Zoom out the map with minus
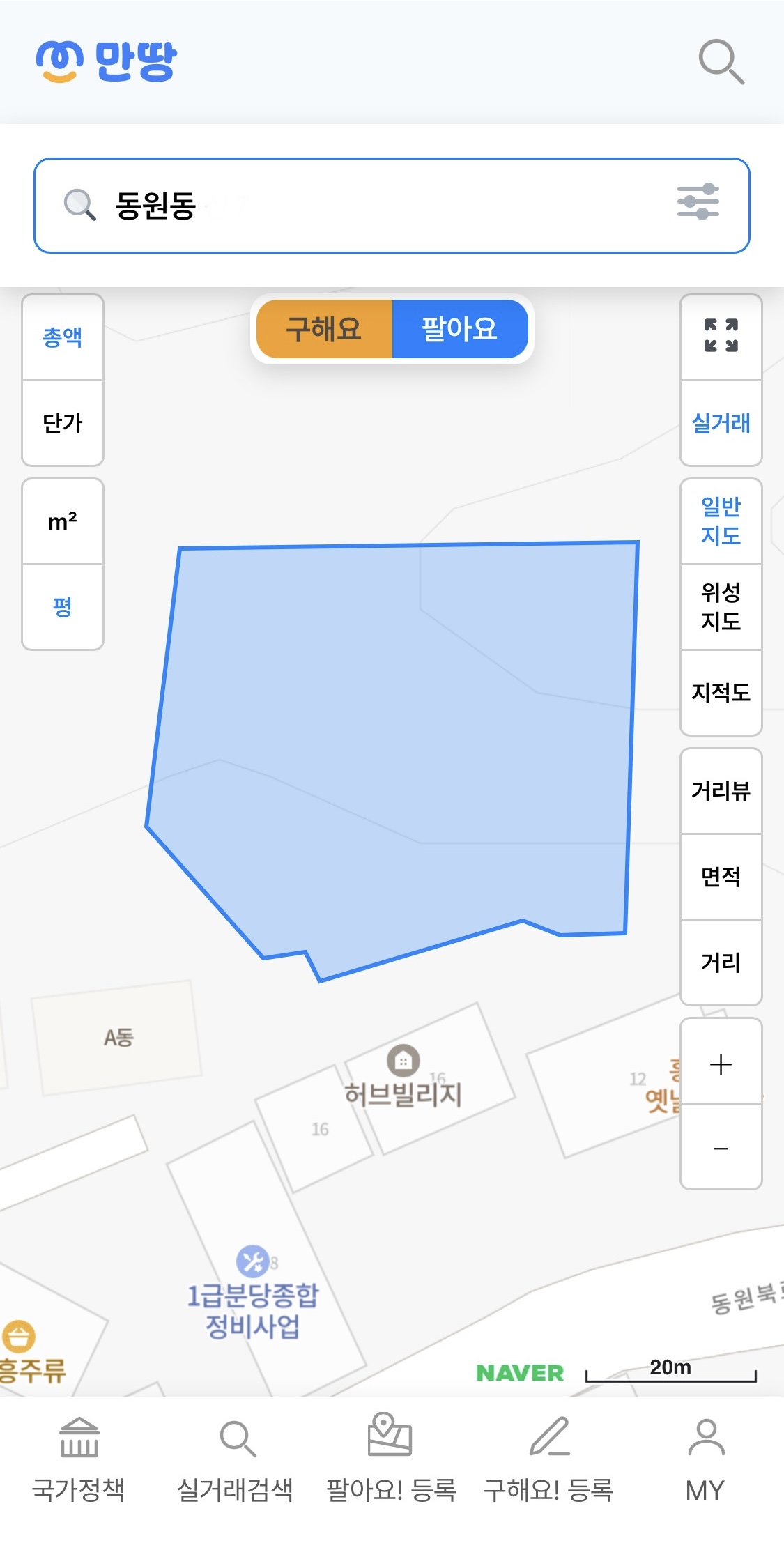The width and height of the screenshot is (784, 1543). (721, 1148)
